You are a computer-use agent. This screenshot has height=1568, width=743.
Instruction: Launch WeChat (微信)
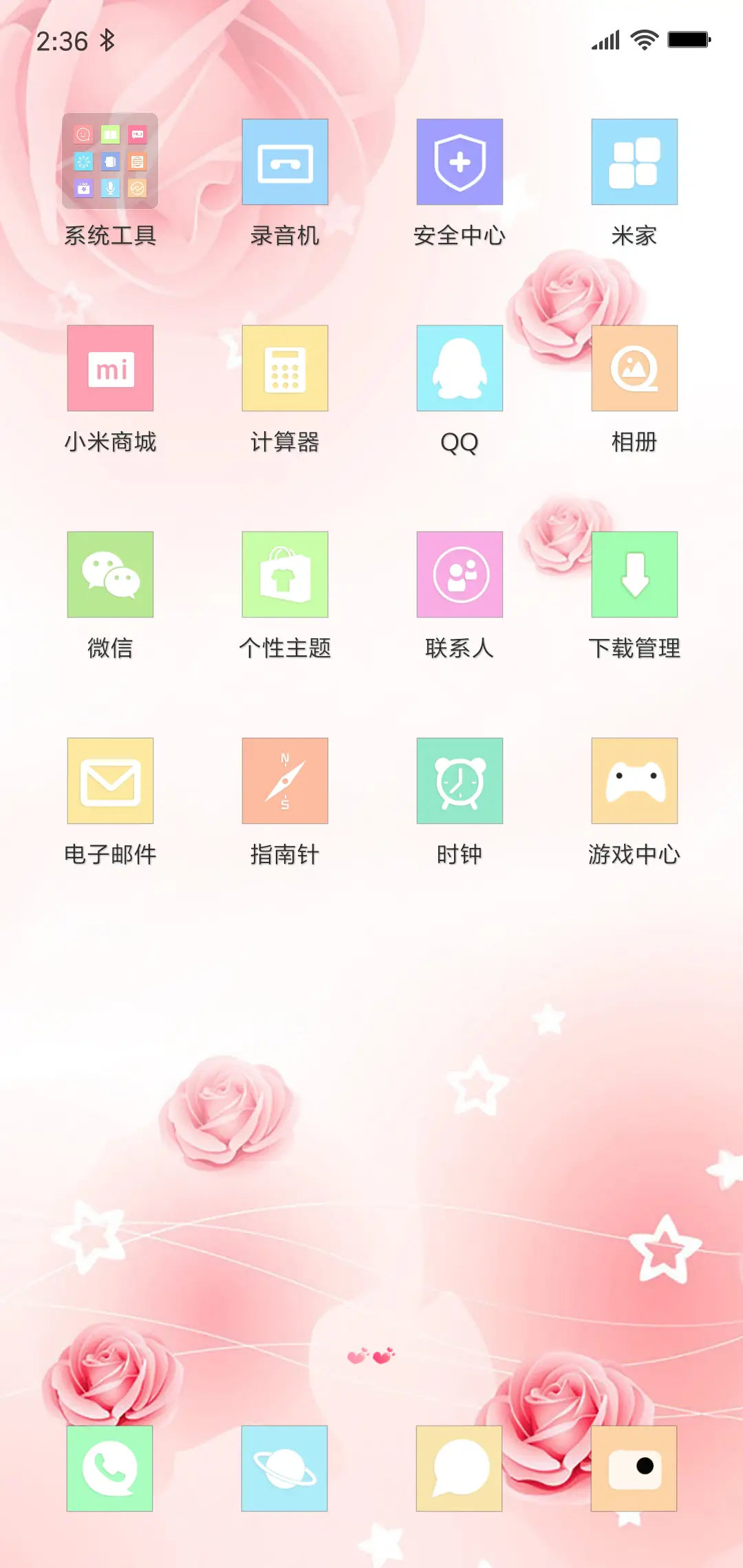[x=110, y=574]
